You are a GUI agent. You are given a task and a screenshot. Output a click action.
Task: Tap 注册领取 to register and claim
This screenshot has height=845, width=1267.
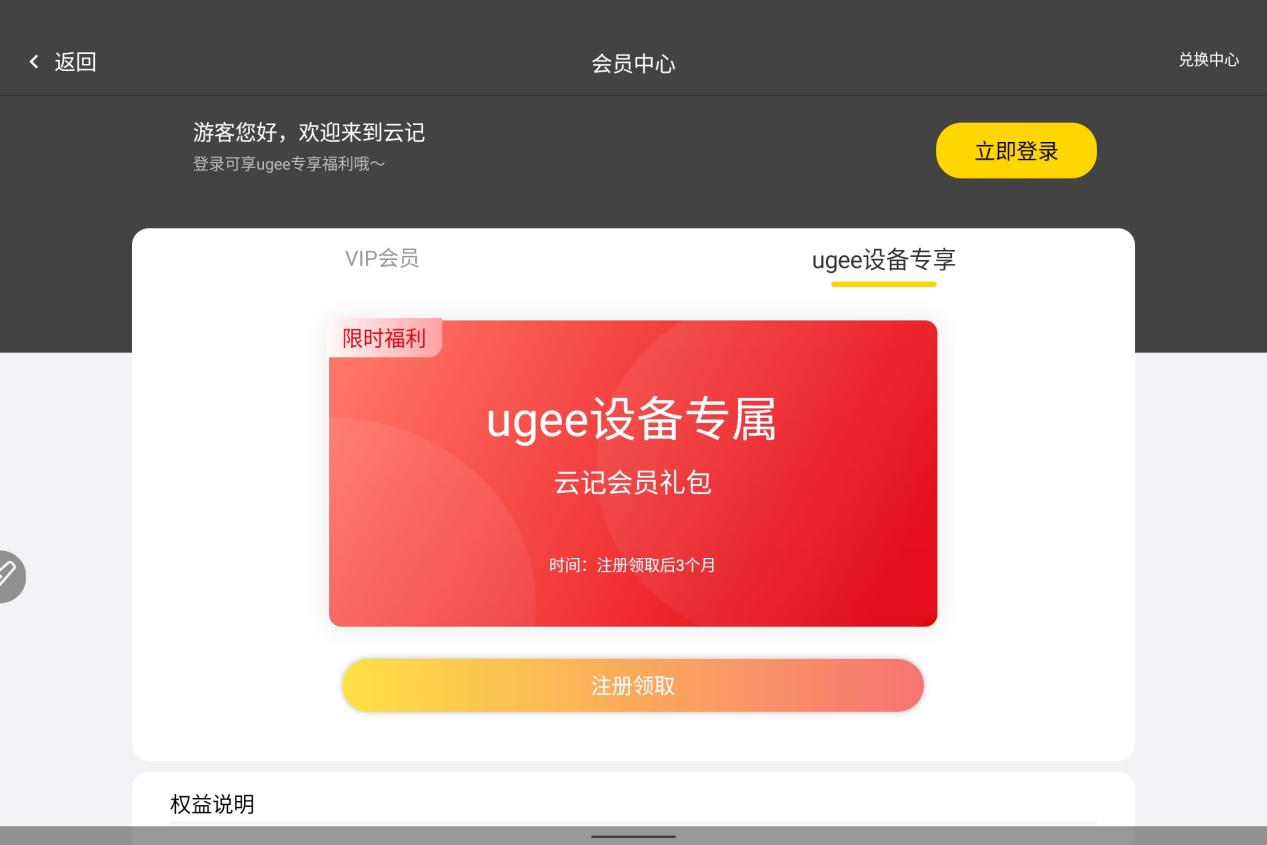632,685
